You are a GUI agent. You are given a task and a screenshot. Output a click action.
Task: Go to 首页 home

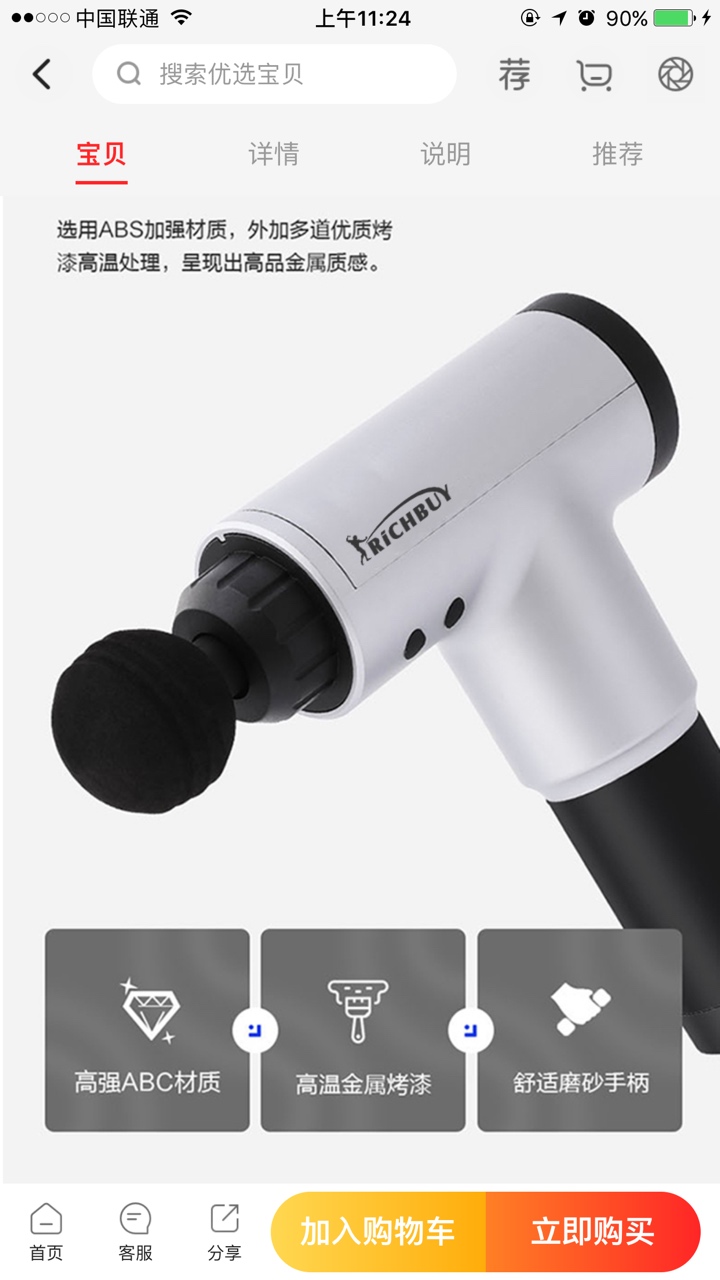click(46, 1232)
